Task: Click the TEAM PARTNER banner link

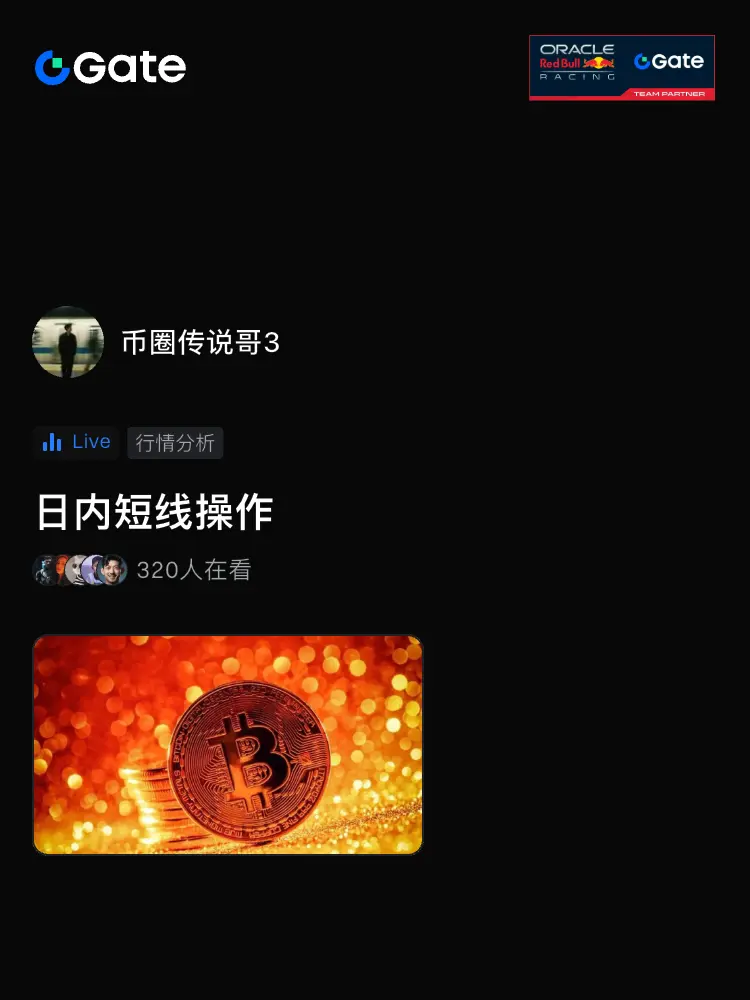Action: pos(672,91)
